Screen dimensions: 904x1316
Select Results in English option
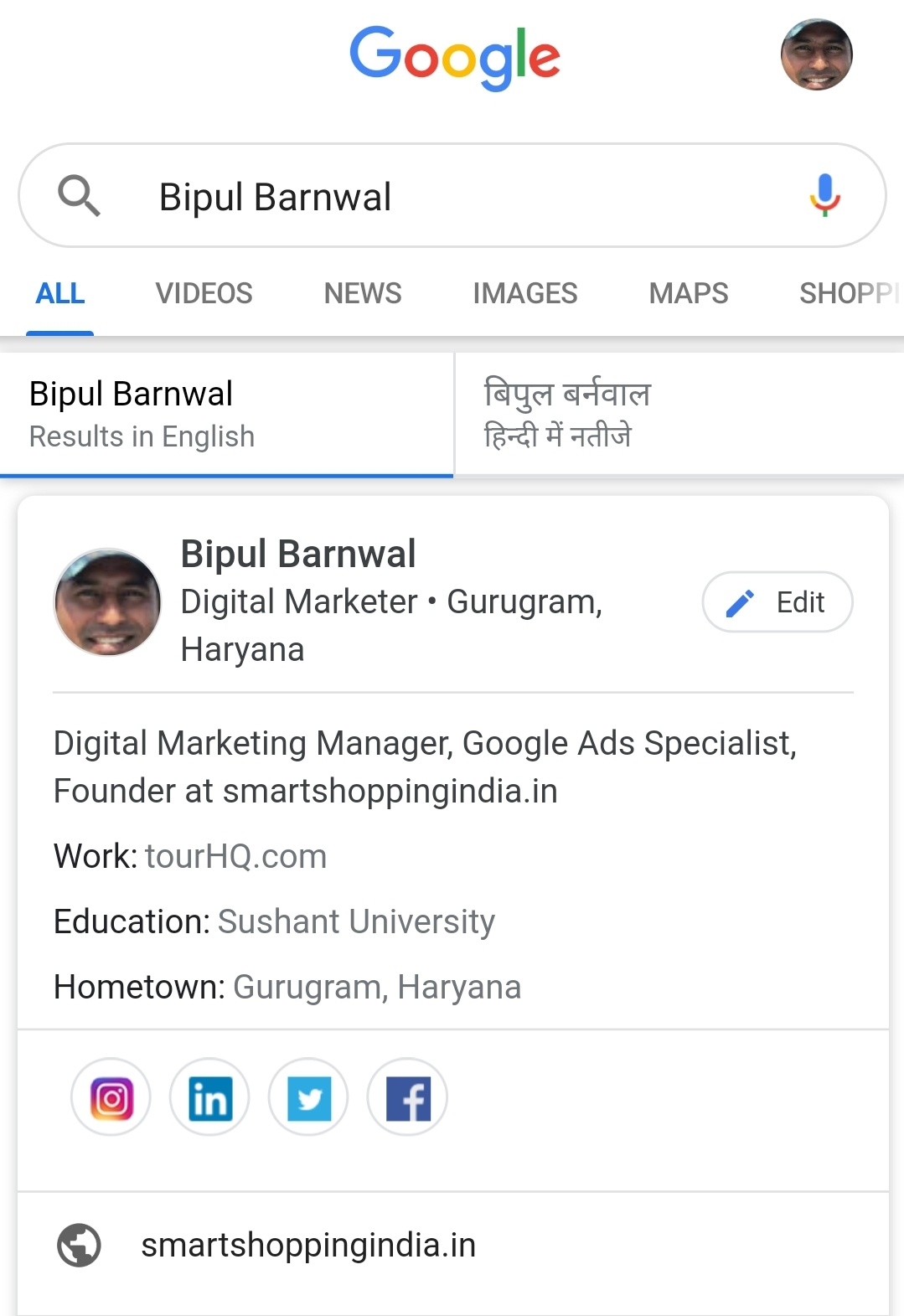[x=226, y=415]
